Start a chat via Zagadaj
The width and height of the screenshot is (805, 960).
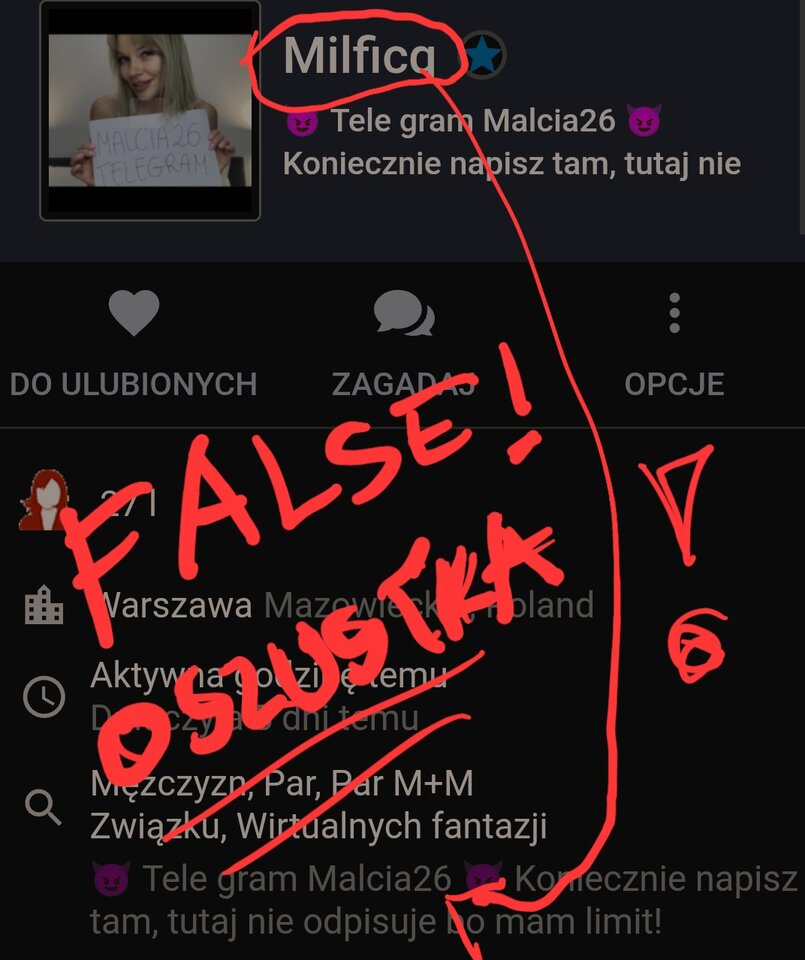coord(403,340)
